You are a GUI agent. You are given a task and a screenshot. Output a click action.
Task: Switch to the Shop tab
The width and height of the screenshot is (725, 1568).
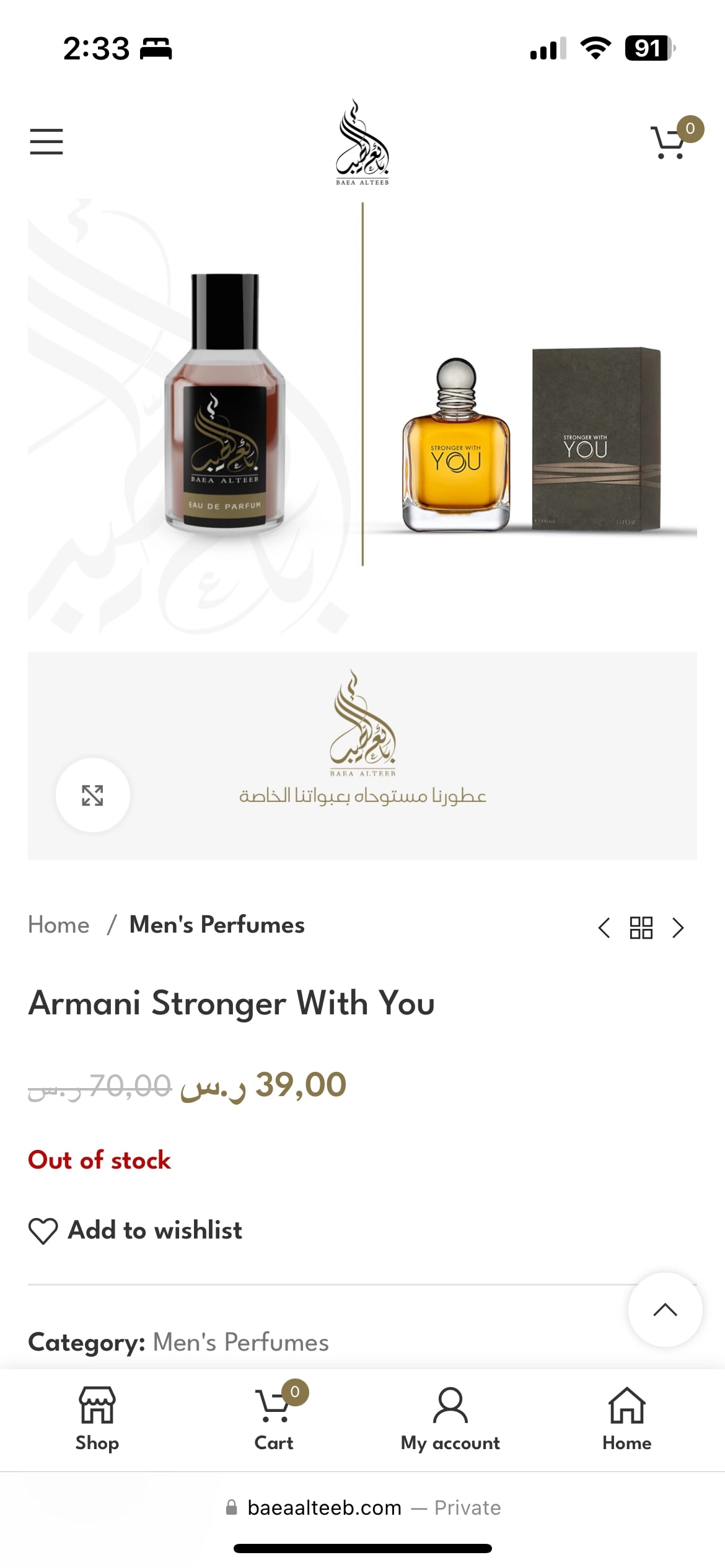pos(97,1419)
